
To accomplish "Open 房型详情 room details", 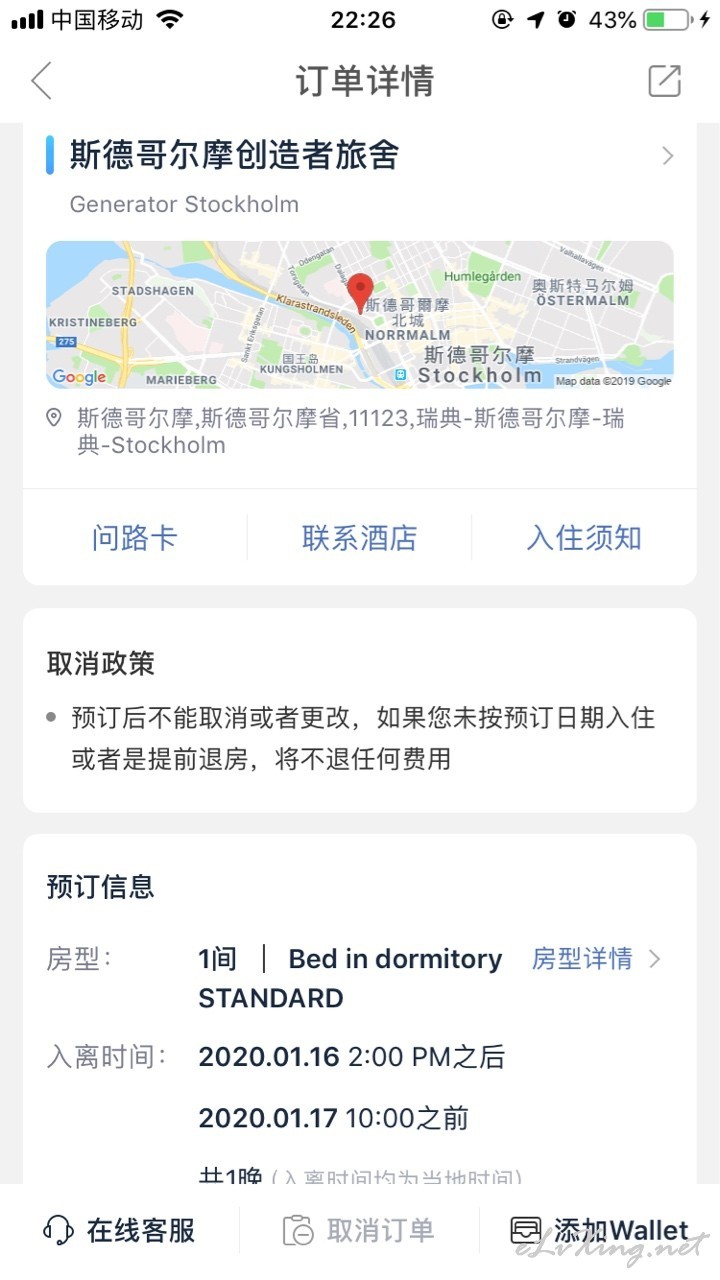I will point(596,959).
